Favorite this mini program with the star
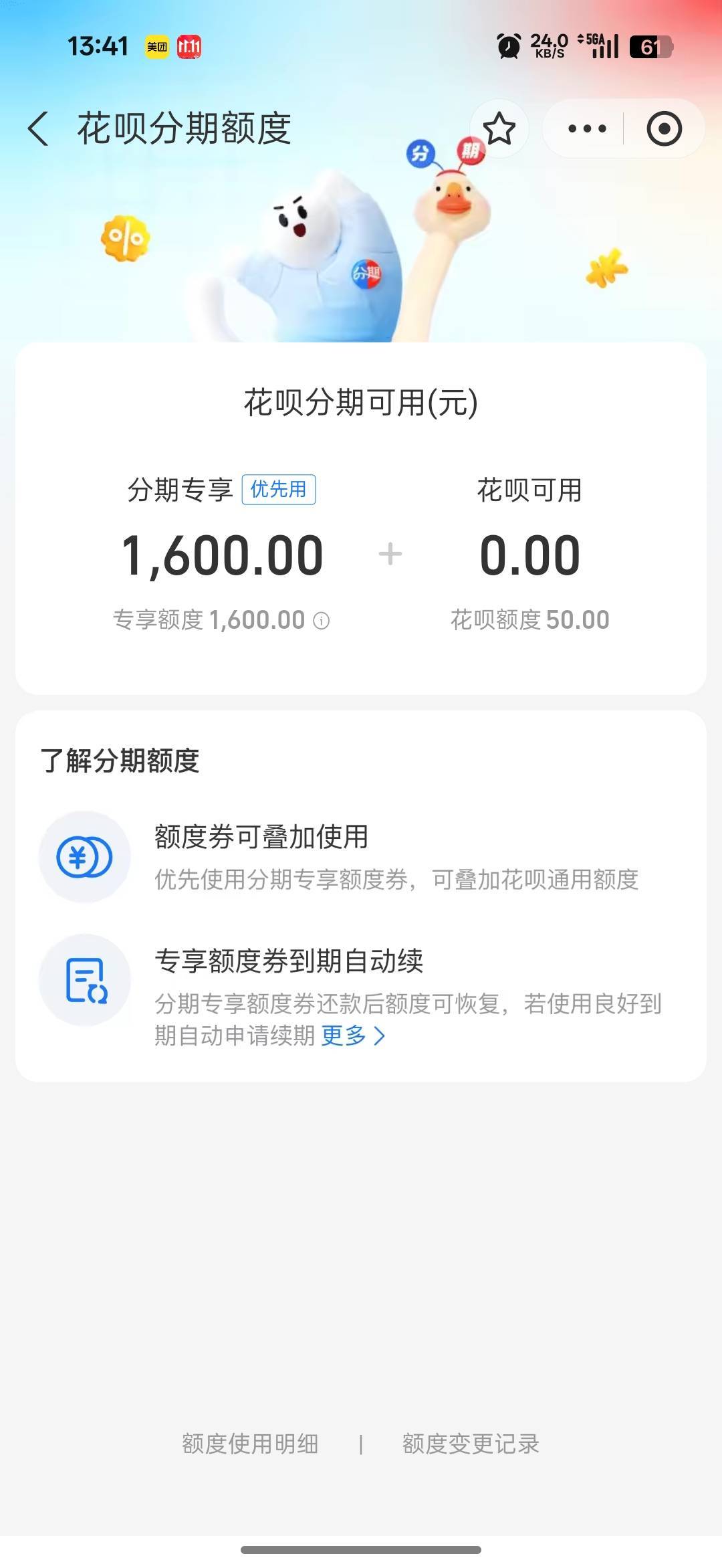The width and height of the screenshot is (722, 1568). pos(499,128)
